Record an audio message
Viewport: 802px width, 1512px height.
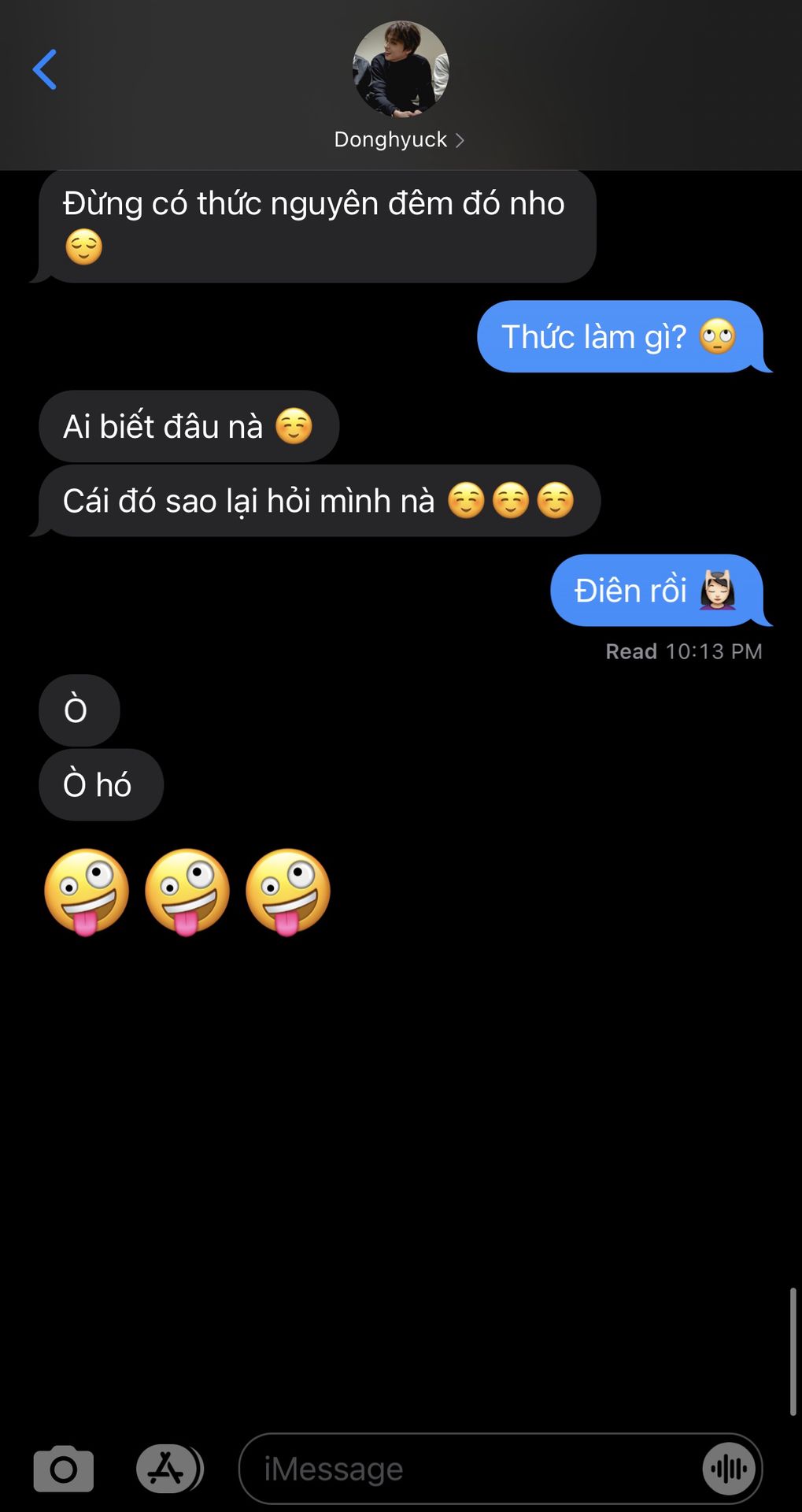pyautogui.click(x=729, y=1469)
